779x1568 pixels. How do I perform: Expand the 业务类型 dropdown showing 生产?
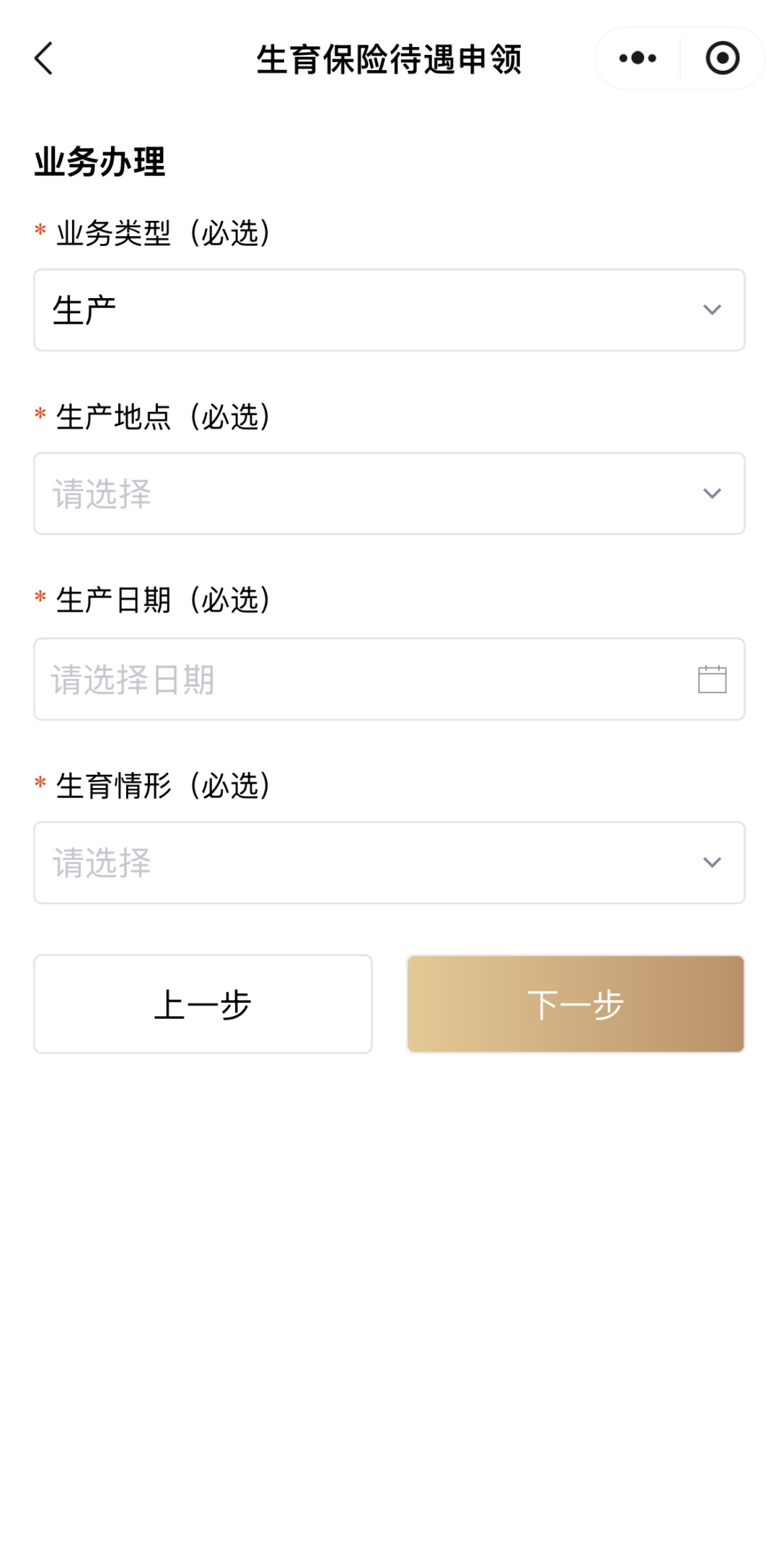tap(389, 310)
